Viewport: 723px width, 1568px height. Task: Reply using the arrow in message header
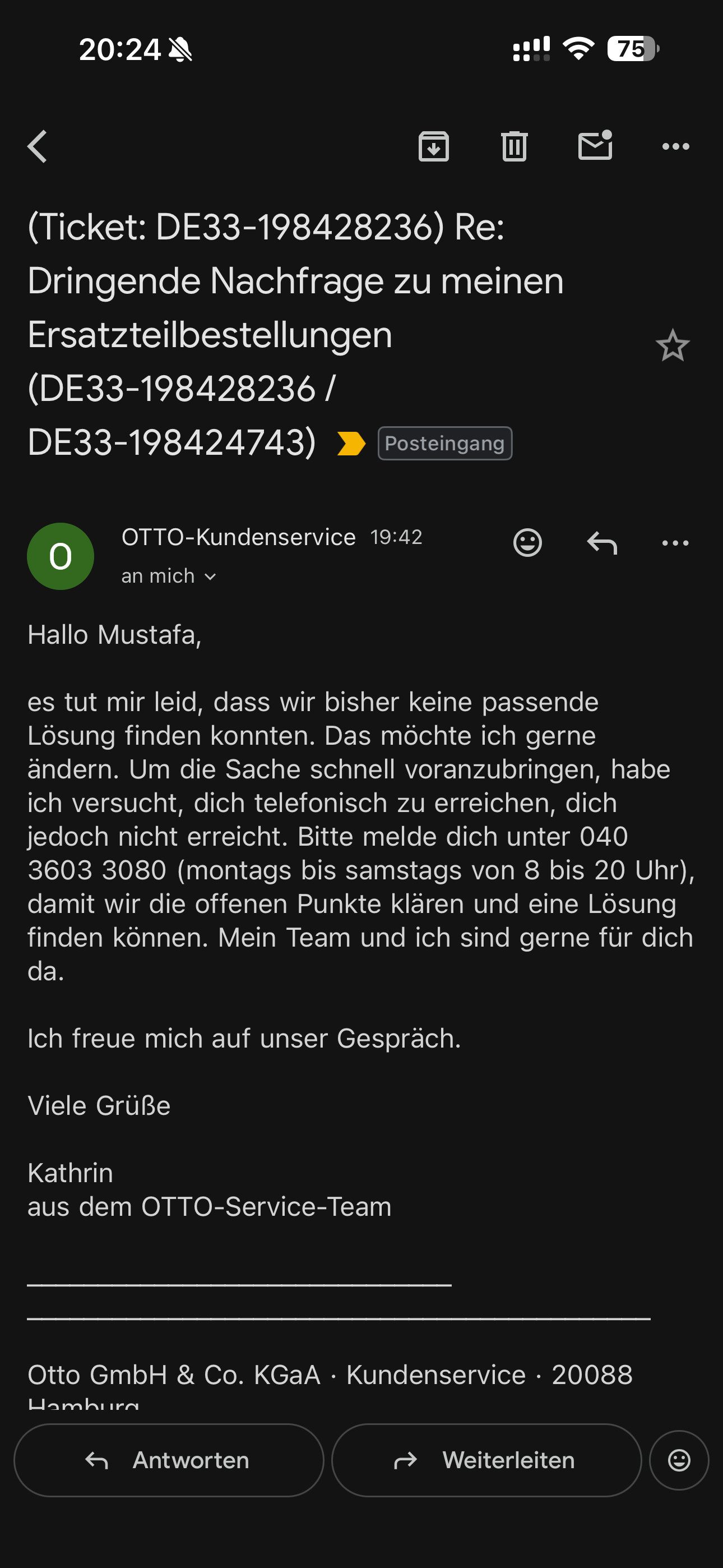pos(601,542)
